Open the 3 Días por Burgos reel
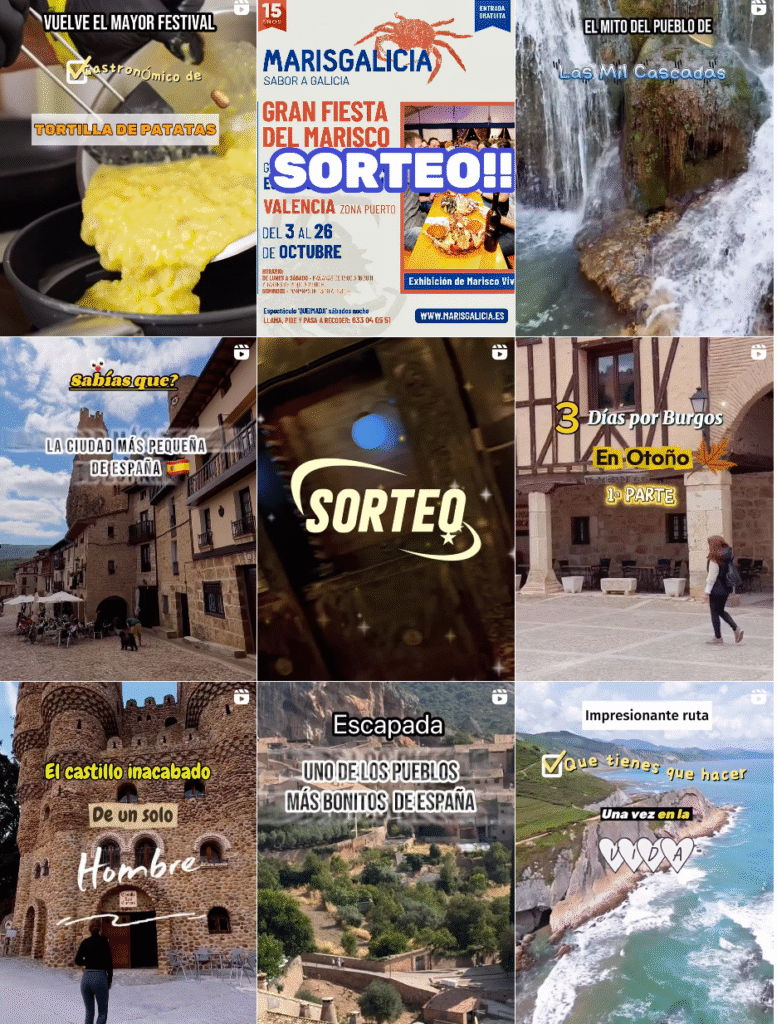777x1024 pixels. coord(645,510)
